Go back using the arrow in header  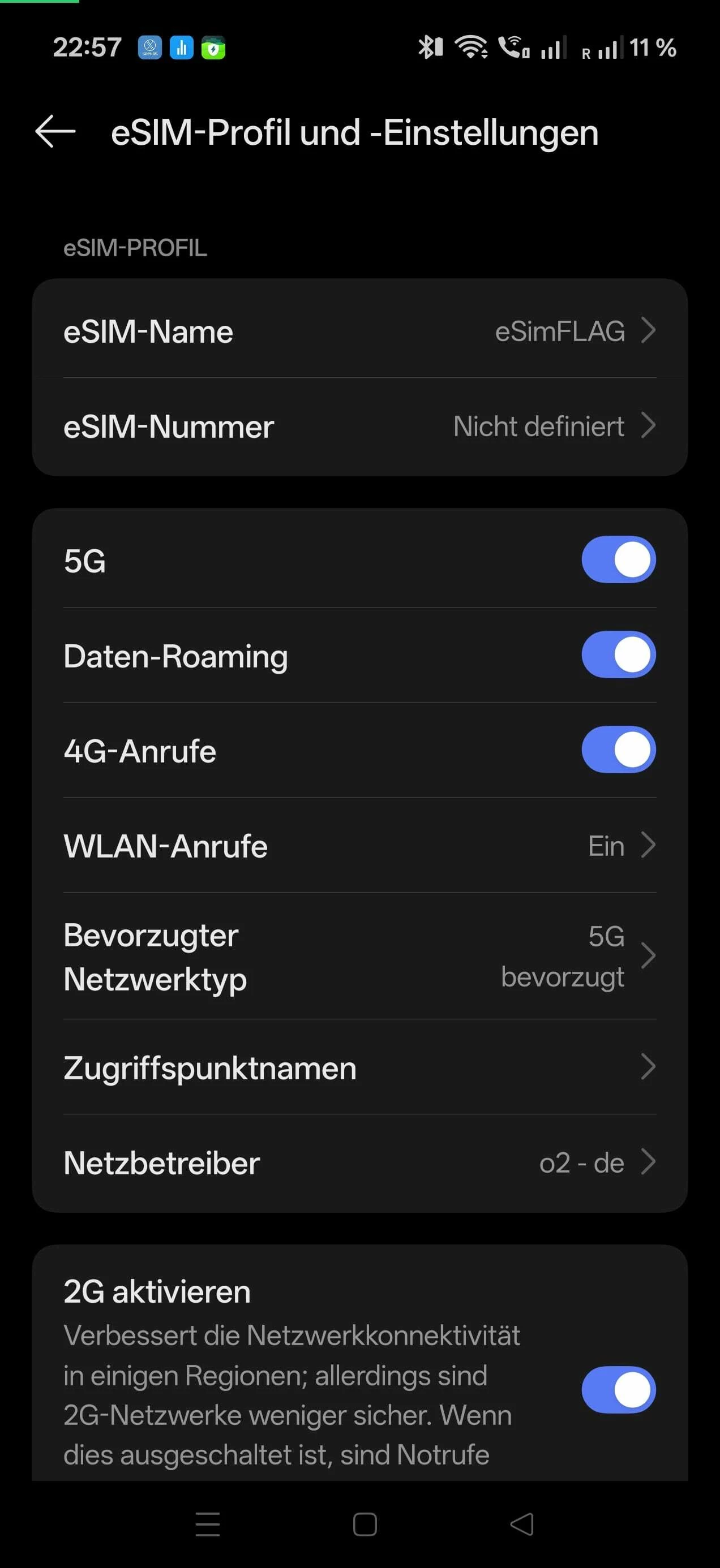(55, 131)
